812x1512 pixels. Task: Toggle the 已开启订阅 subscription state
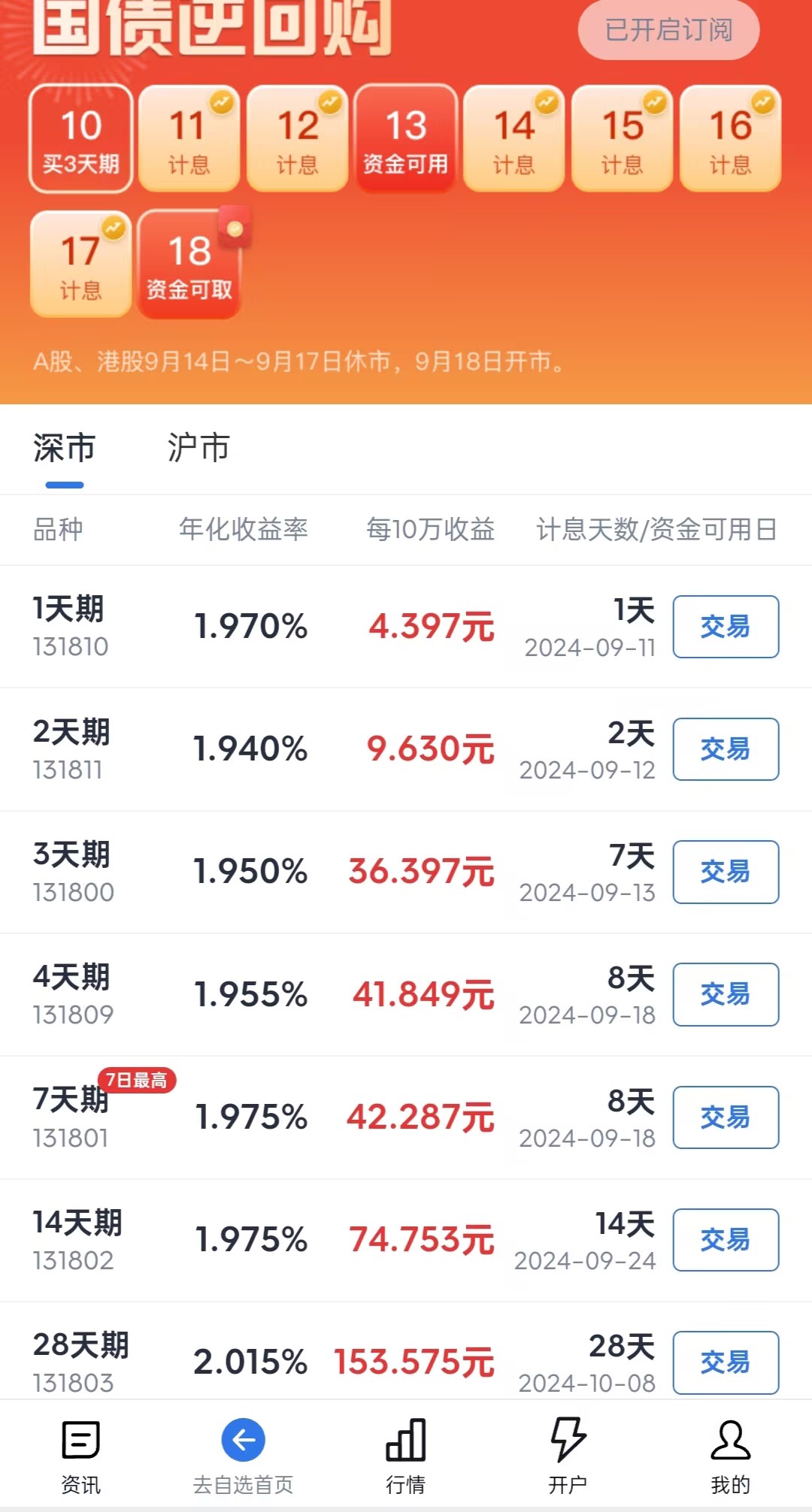point(666,30)
